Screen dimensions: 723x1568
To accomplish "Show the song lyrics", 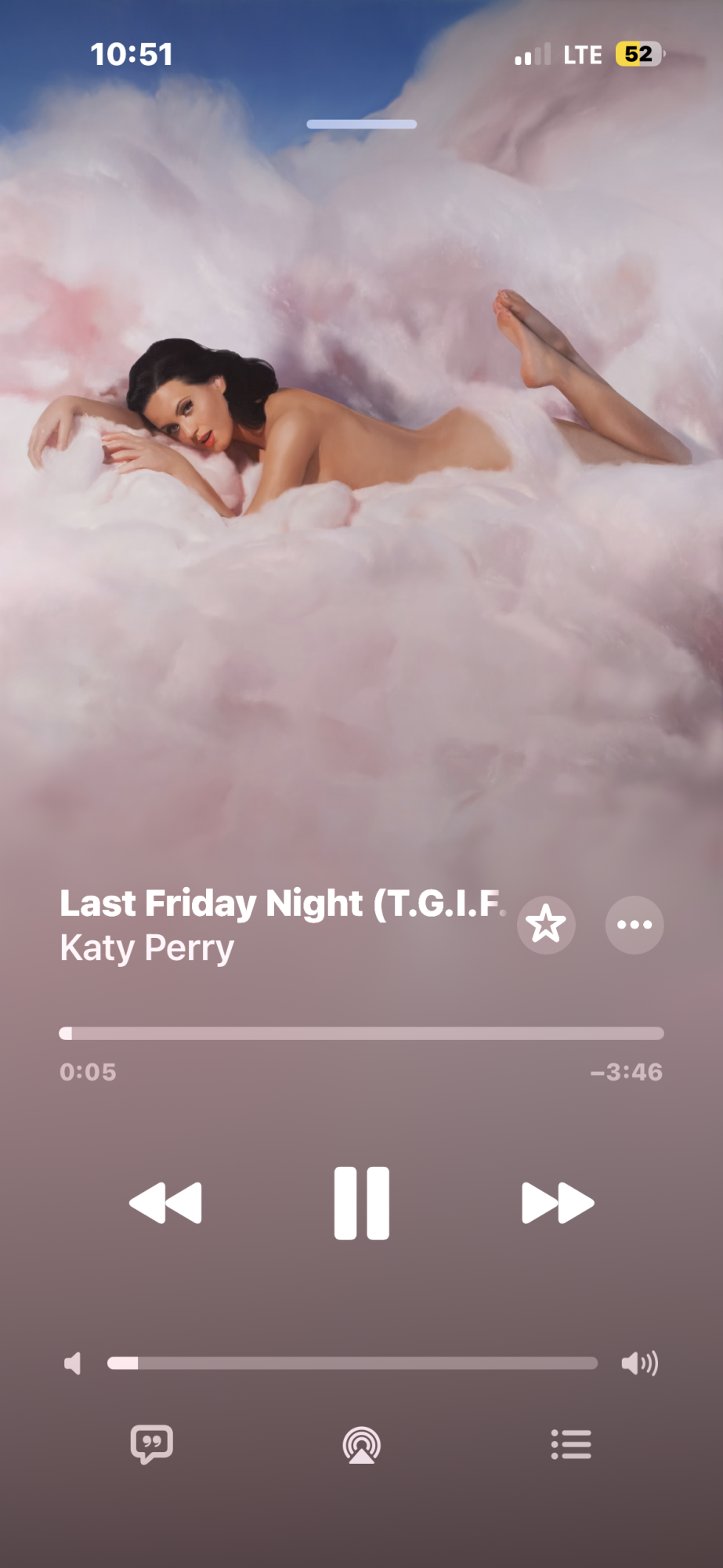I will pos(151,1444).
